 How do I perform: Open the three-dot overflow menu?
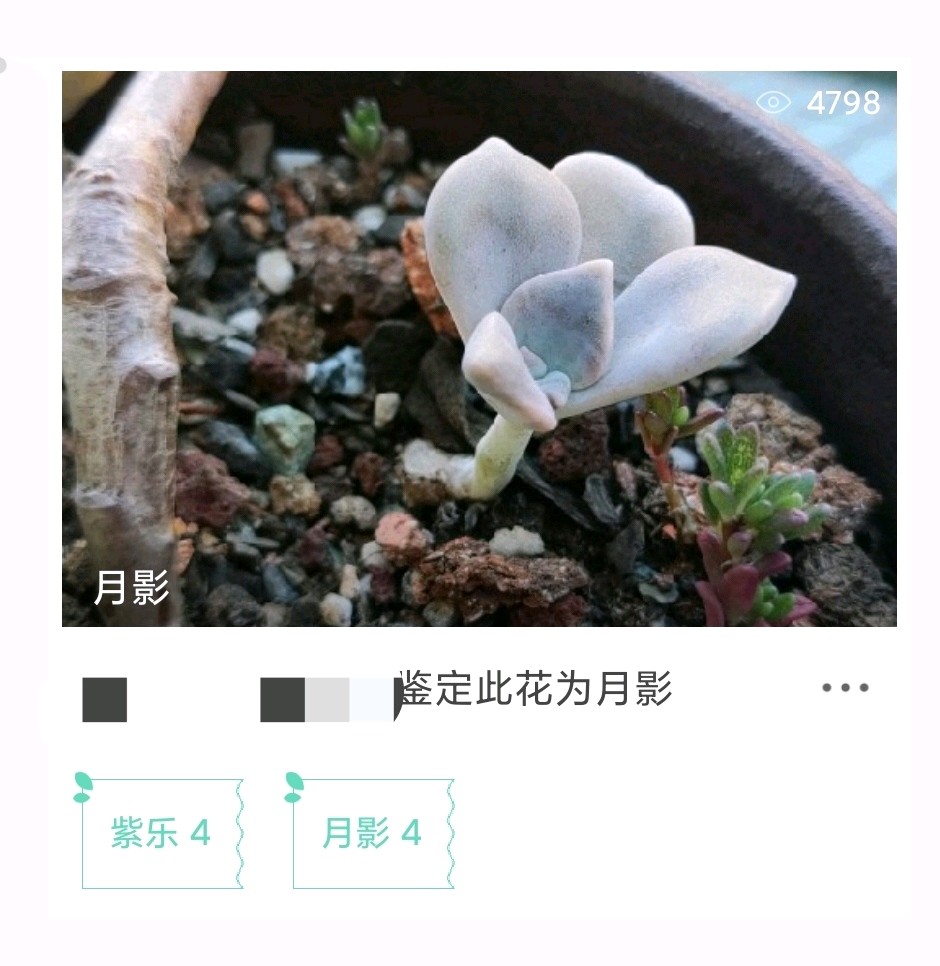(x=845, y=688)
